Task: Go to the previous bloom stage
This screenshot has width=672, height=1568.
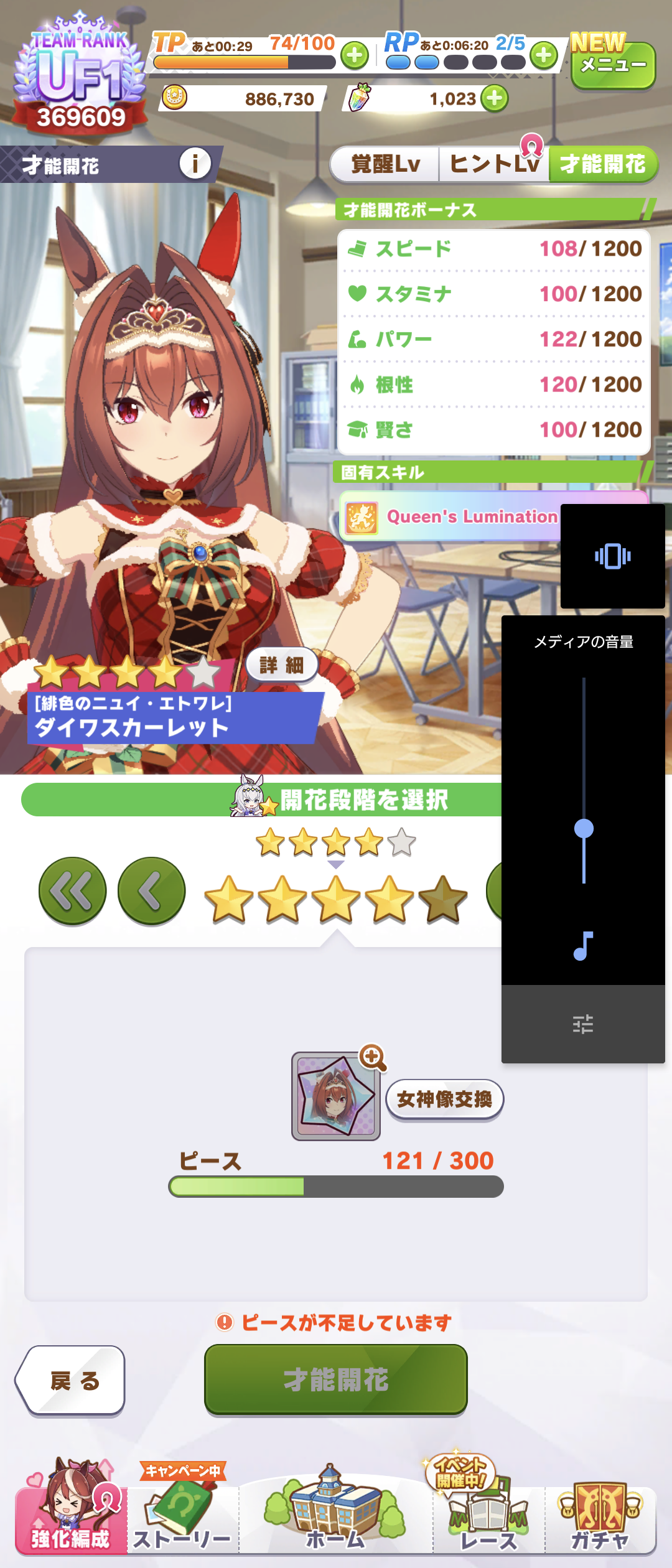Action: 152,891
